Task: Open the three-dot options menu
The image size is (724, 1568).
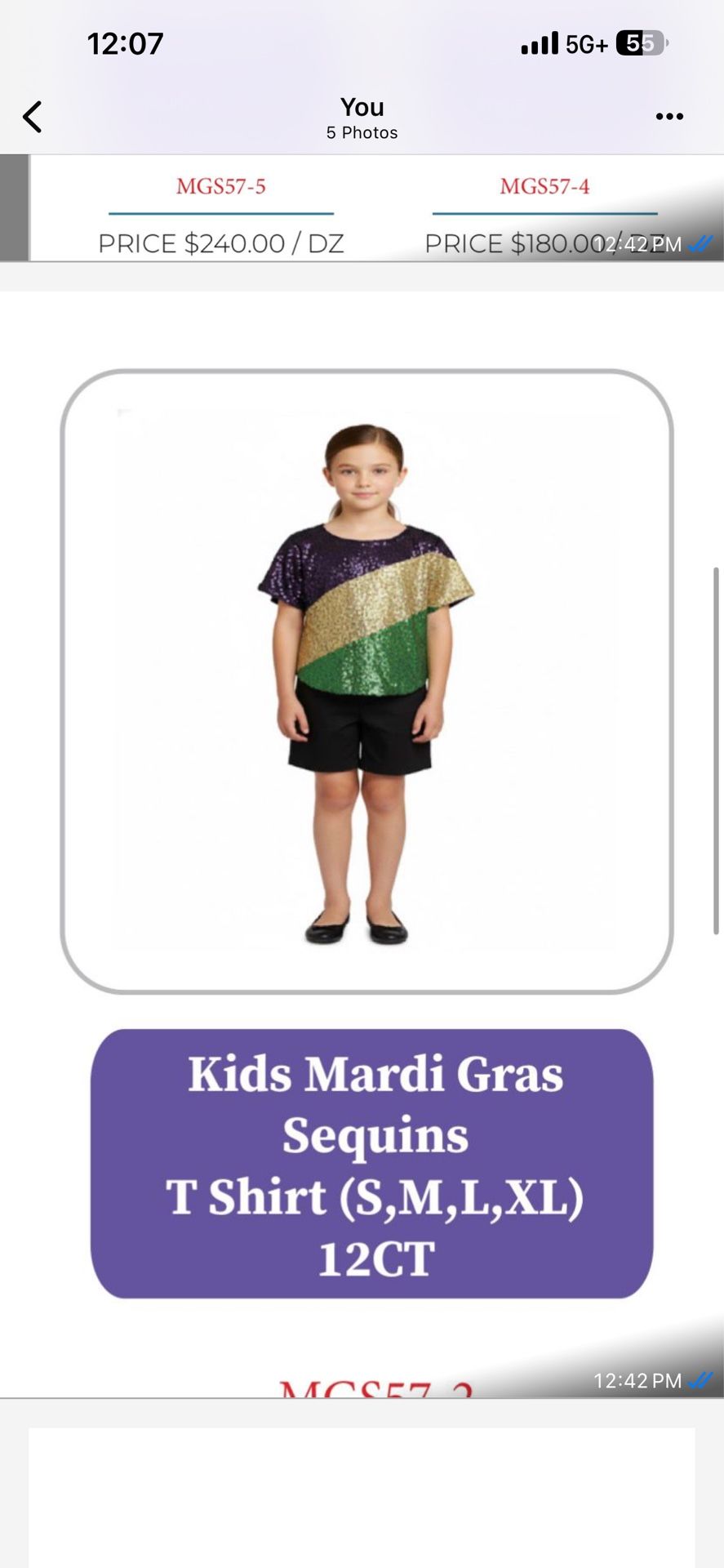Action: coord(669,117)
